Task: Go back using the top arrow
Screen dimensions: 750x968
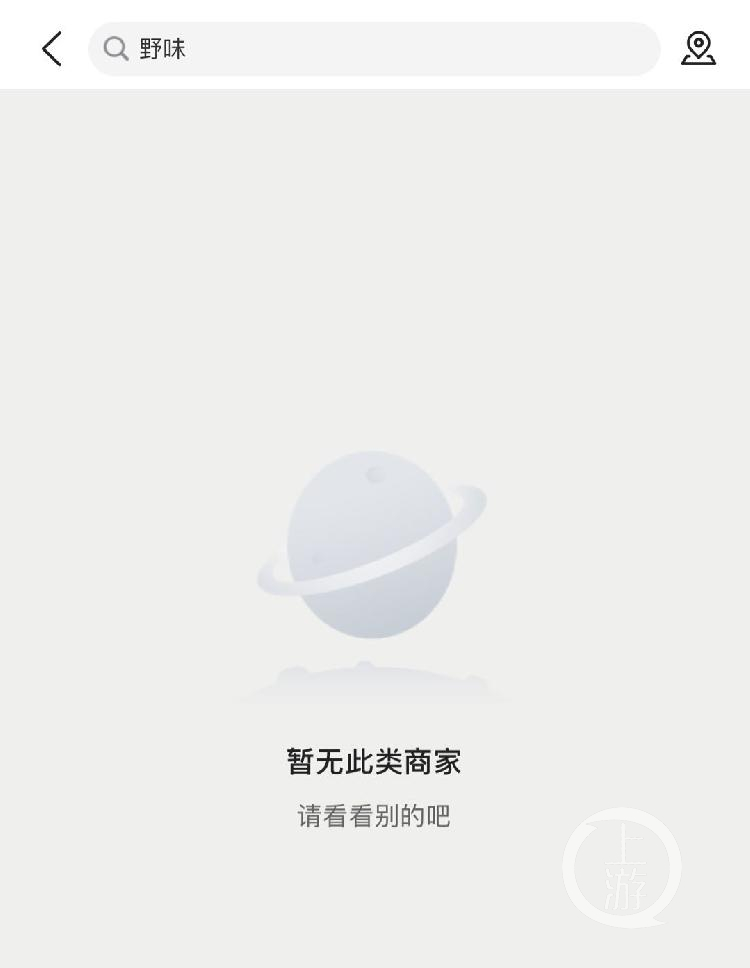Action: (x=52, y=48)
